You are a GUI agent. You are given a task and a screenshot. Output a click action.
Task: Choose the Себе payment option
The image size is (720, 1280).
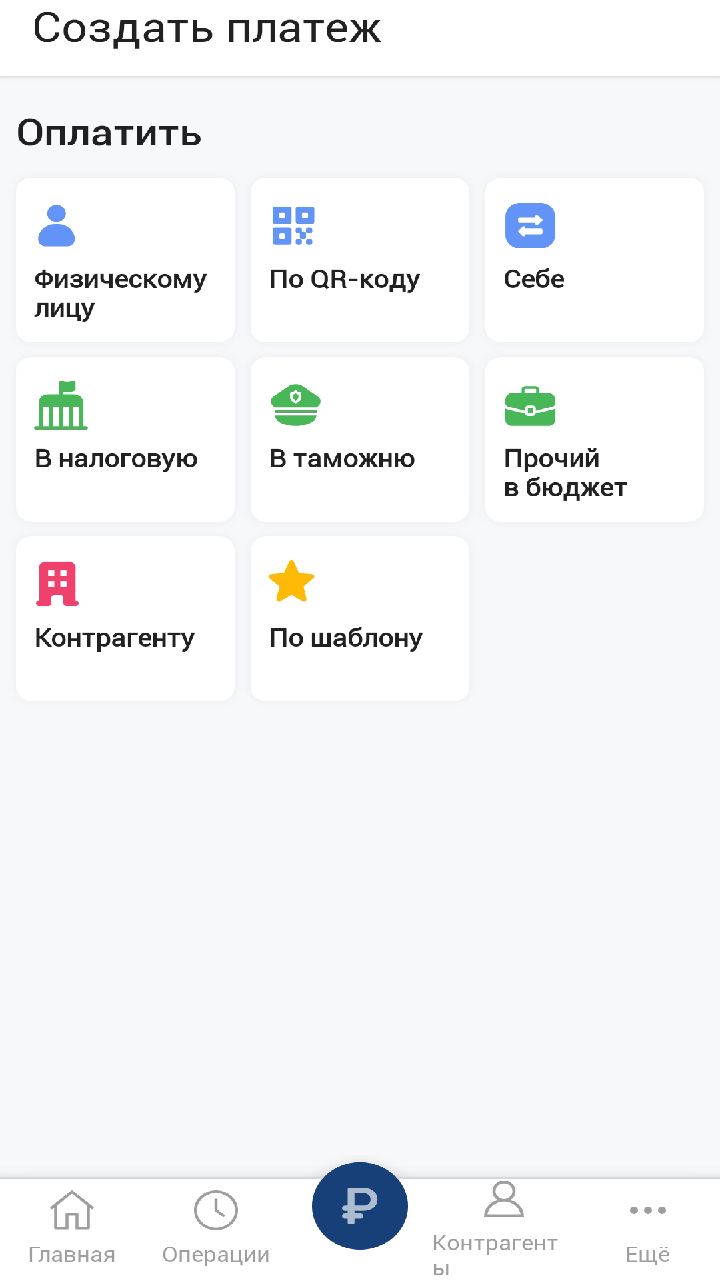pos(594,260)
